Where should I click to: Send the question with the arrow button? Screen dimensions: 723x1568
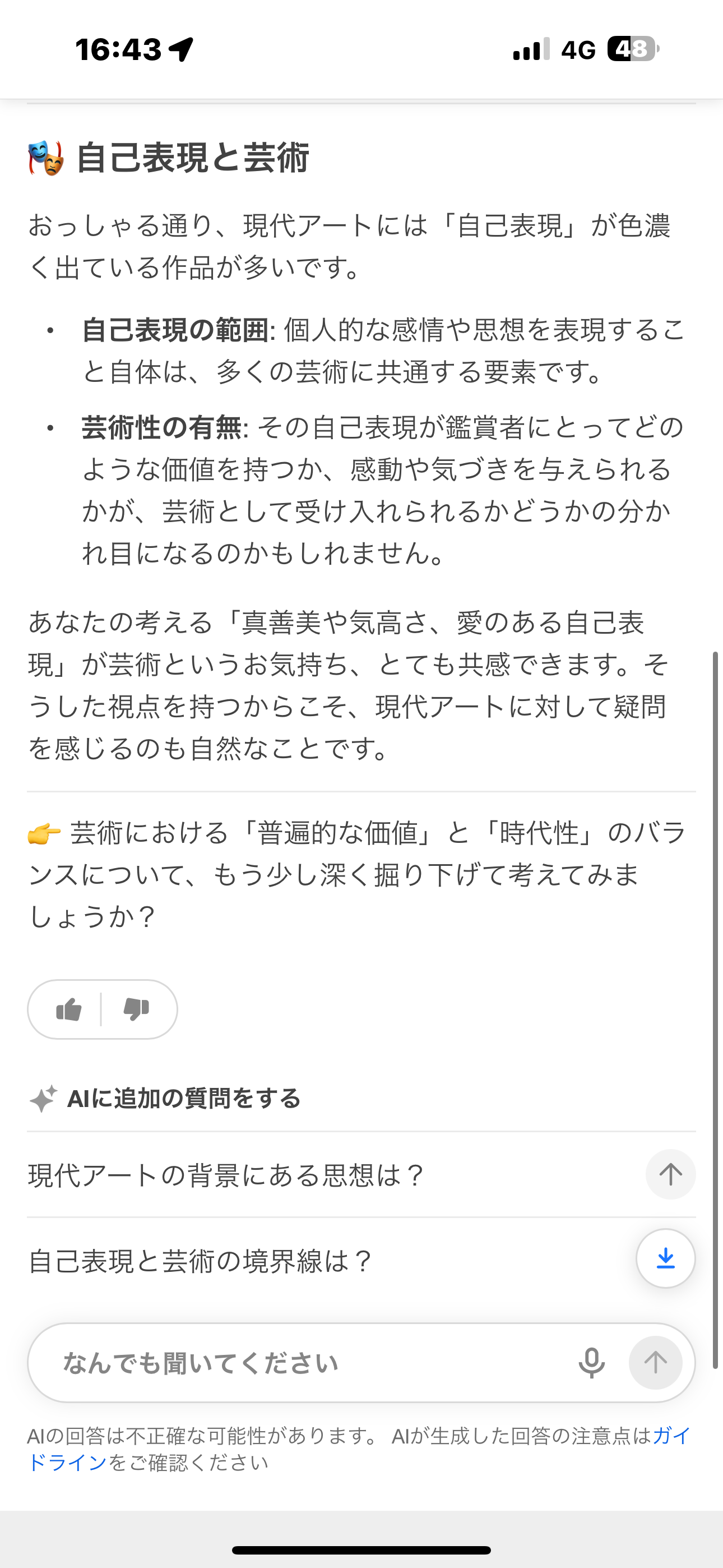coord(655,1363)
